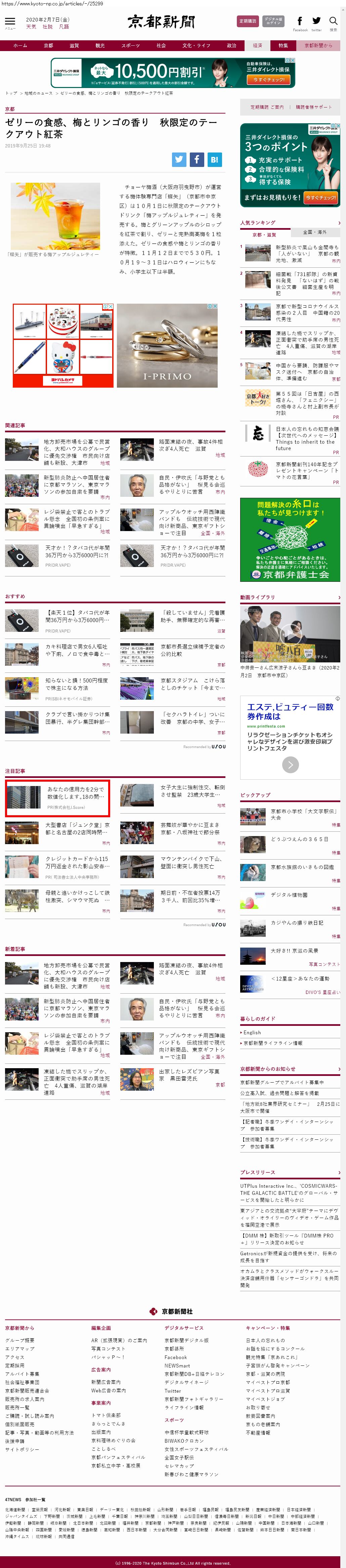The height and width of the screenshot is (1568, 346).
Task: Go to the 文化・ライフ section
Action: tap(196, 46)
